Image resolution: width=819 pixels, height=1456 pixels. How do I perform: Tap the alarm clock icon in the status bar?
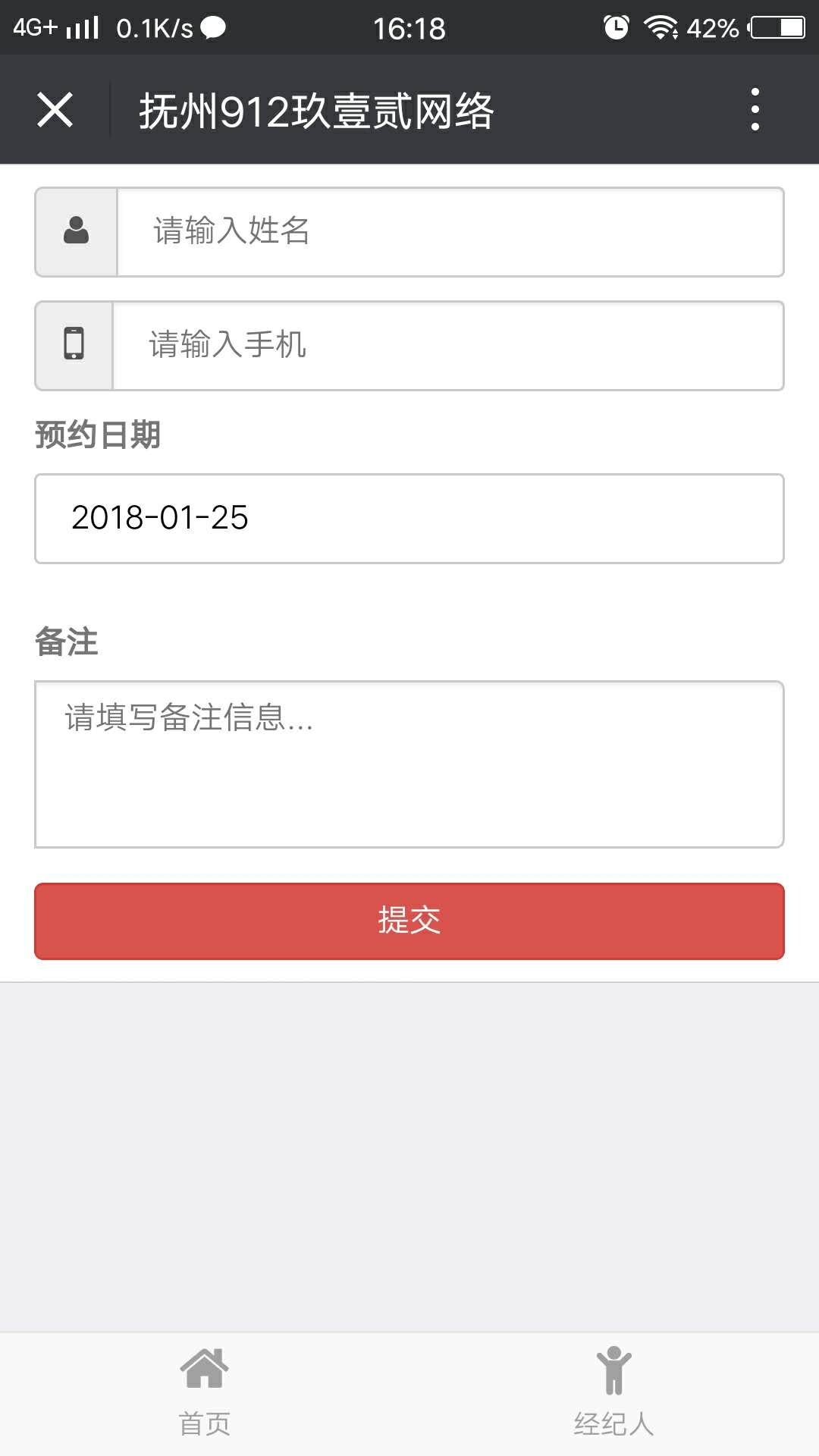coord(616,26)
